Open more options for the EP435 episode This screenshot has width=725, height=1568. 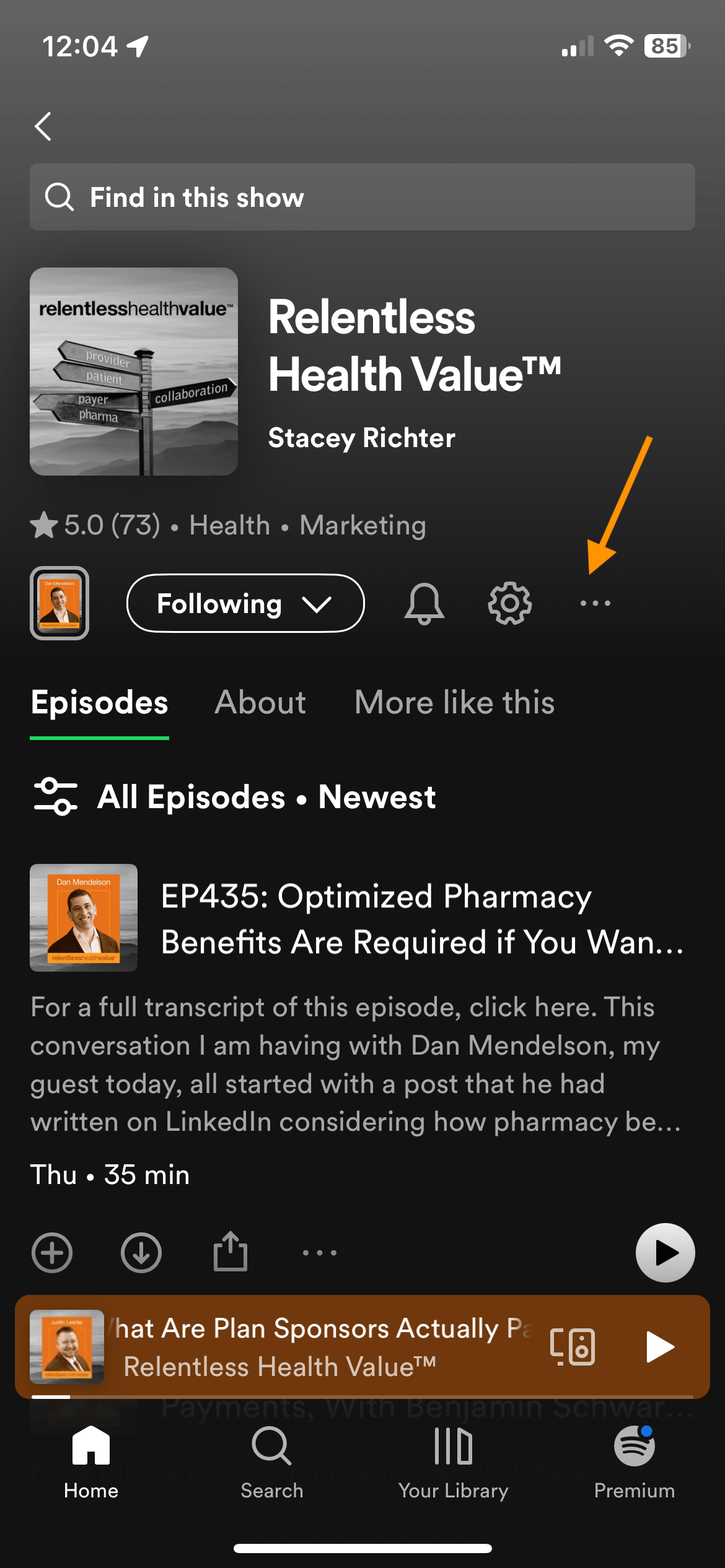[320, 1253]
